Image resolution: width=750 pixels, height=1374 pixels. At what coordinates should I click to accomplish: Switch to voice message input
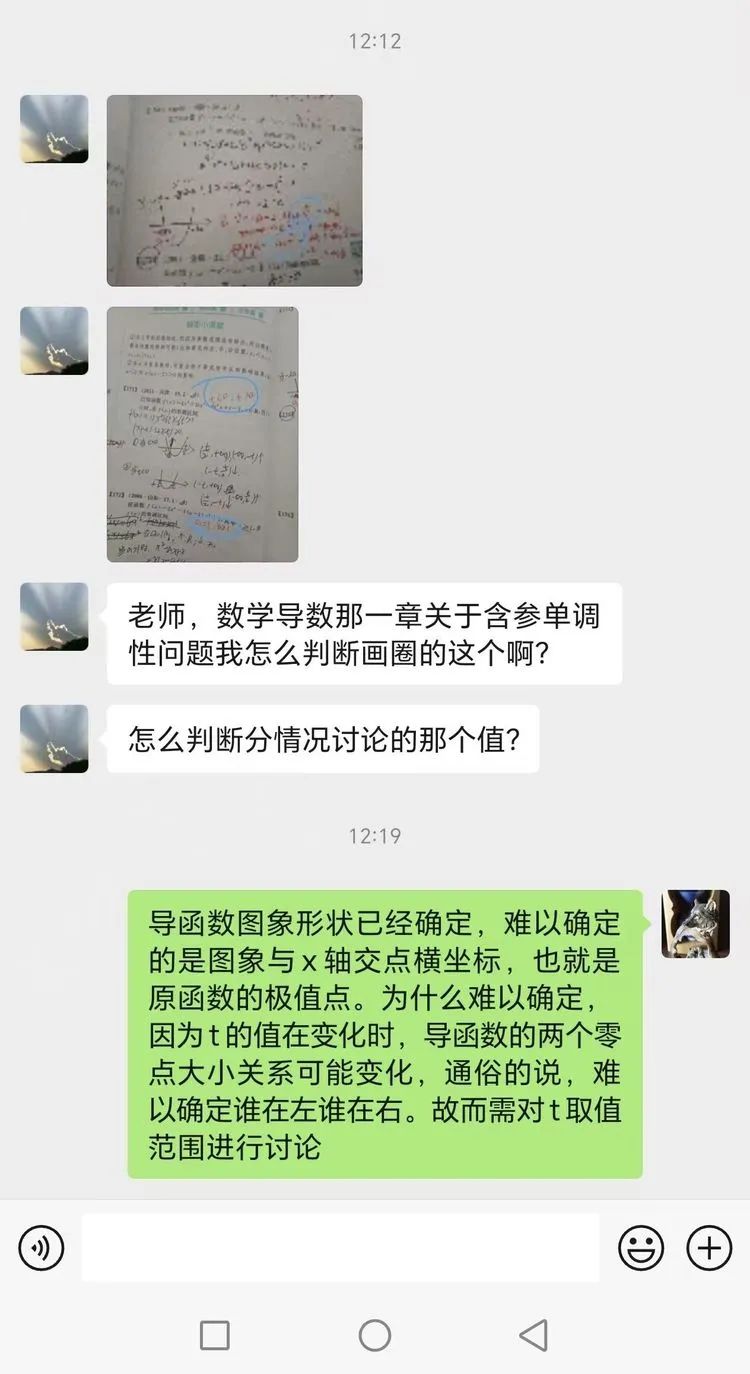pos(41,1248)
